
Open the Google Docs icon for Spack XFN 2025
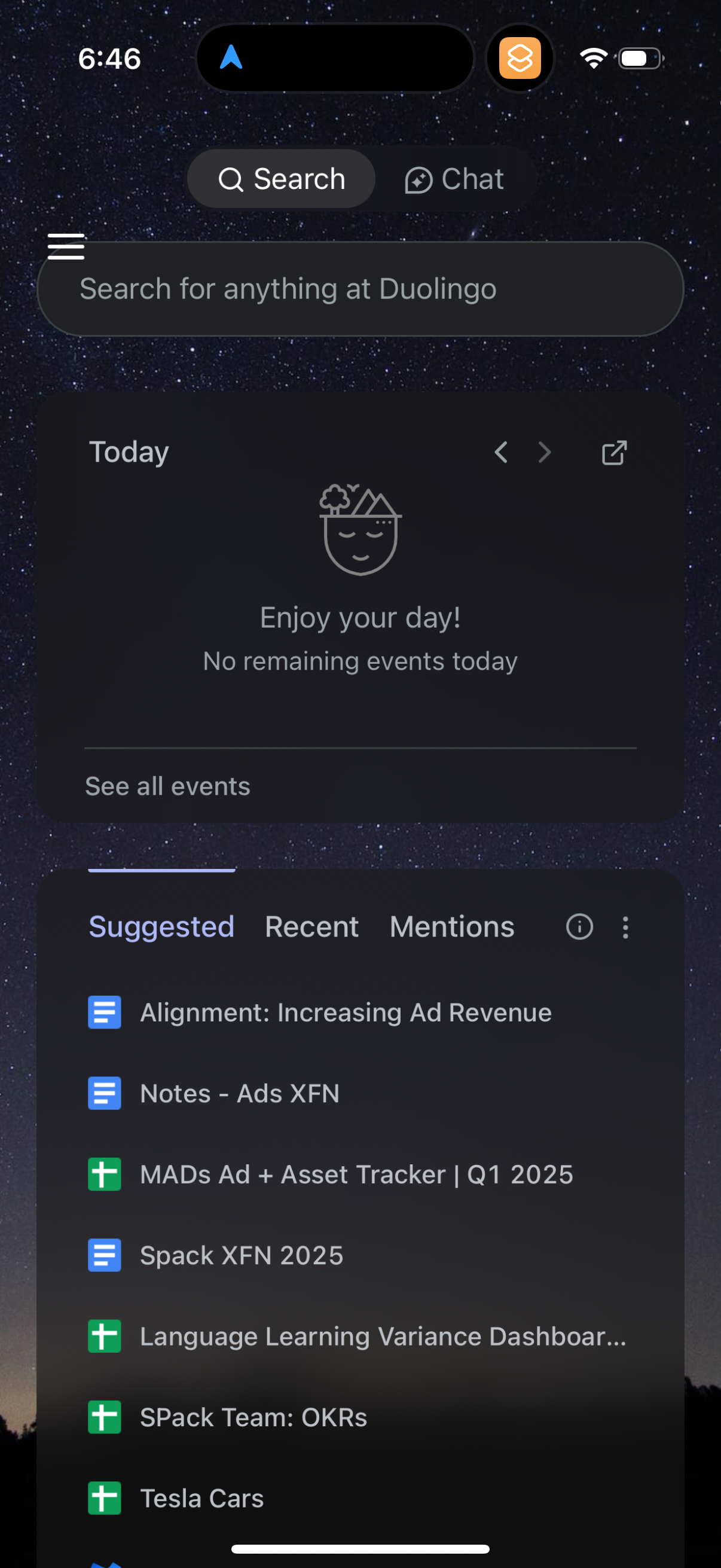104,1255
